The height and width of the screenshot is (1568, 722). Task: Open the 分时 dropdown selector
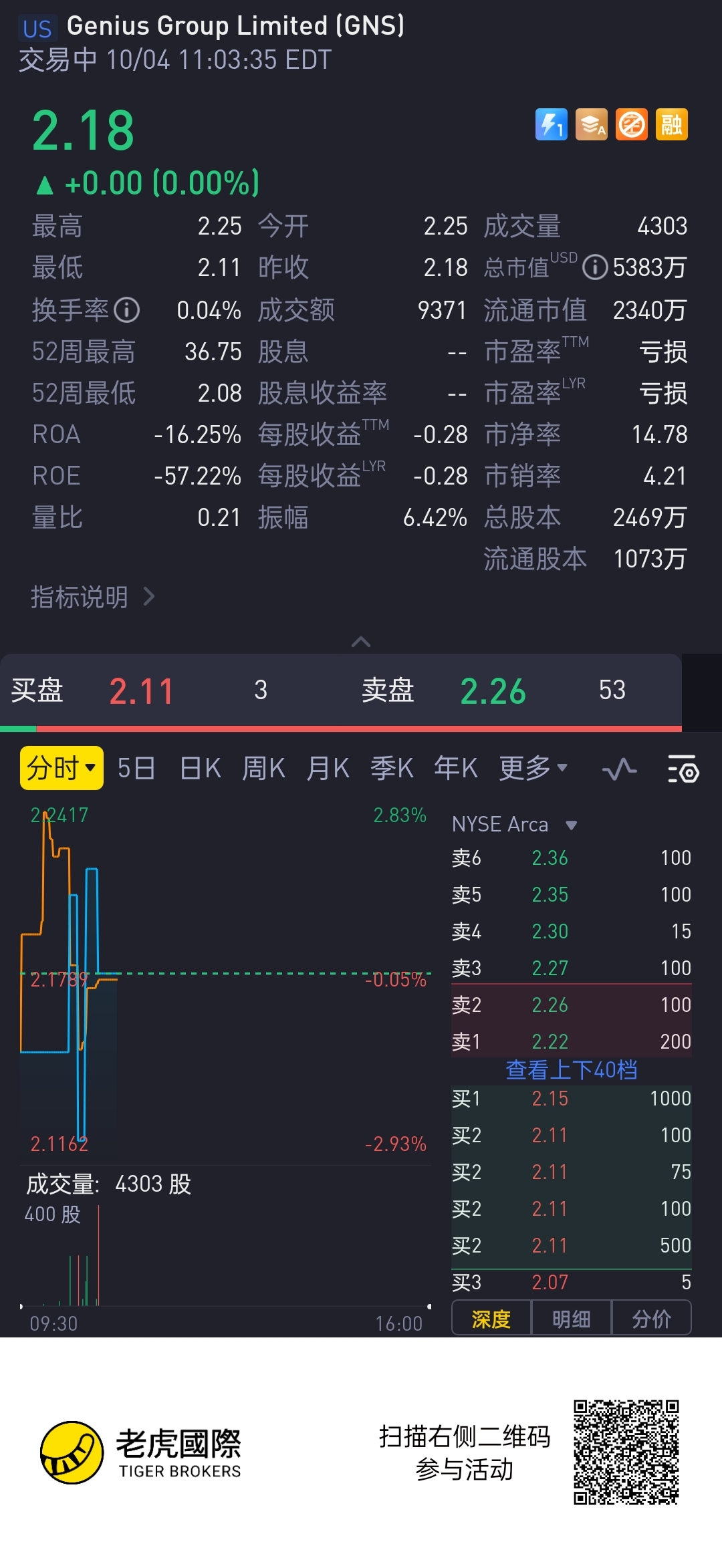[x=62, y=768]
